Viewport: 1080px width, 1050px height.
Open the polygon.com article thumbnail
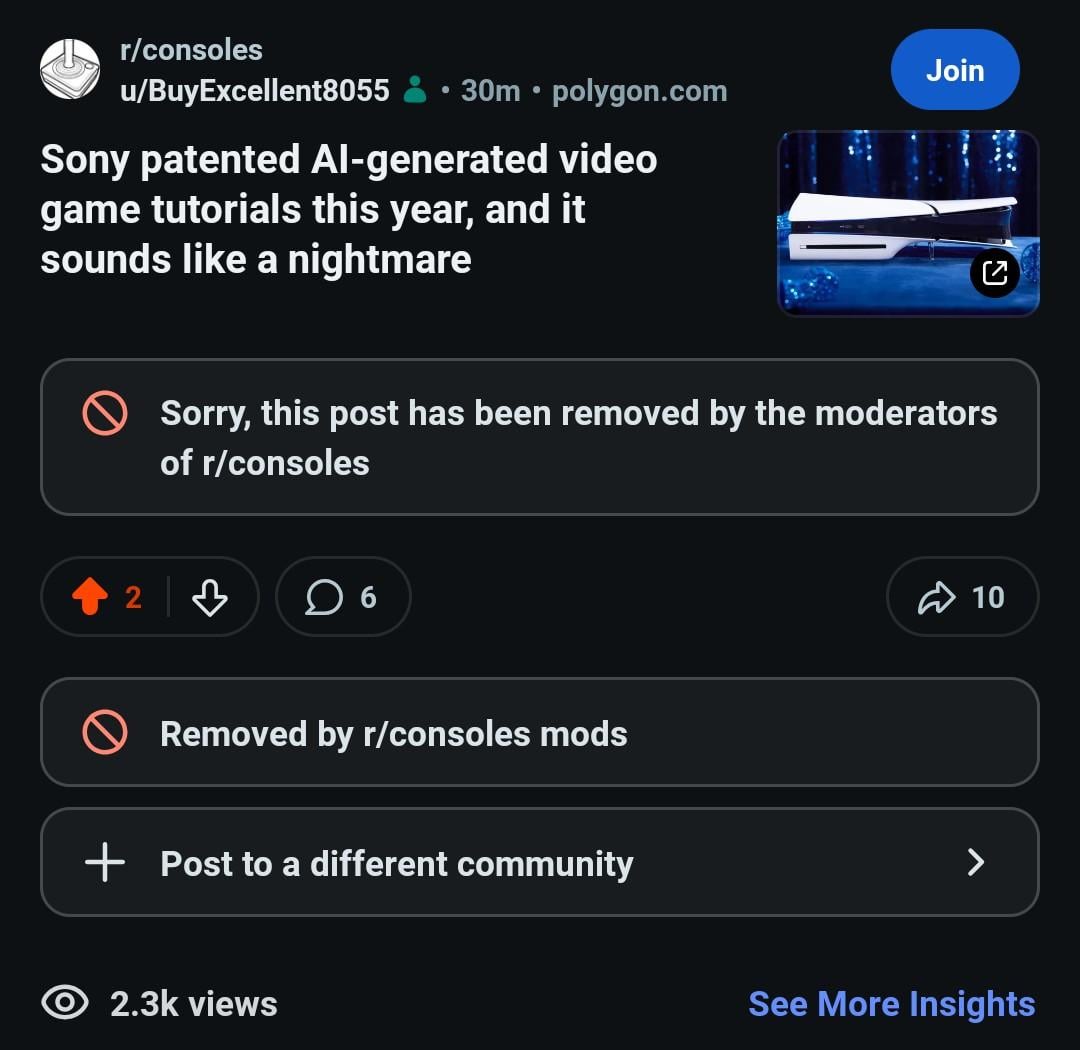tap(908, 223)
